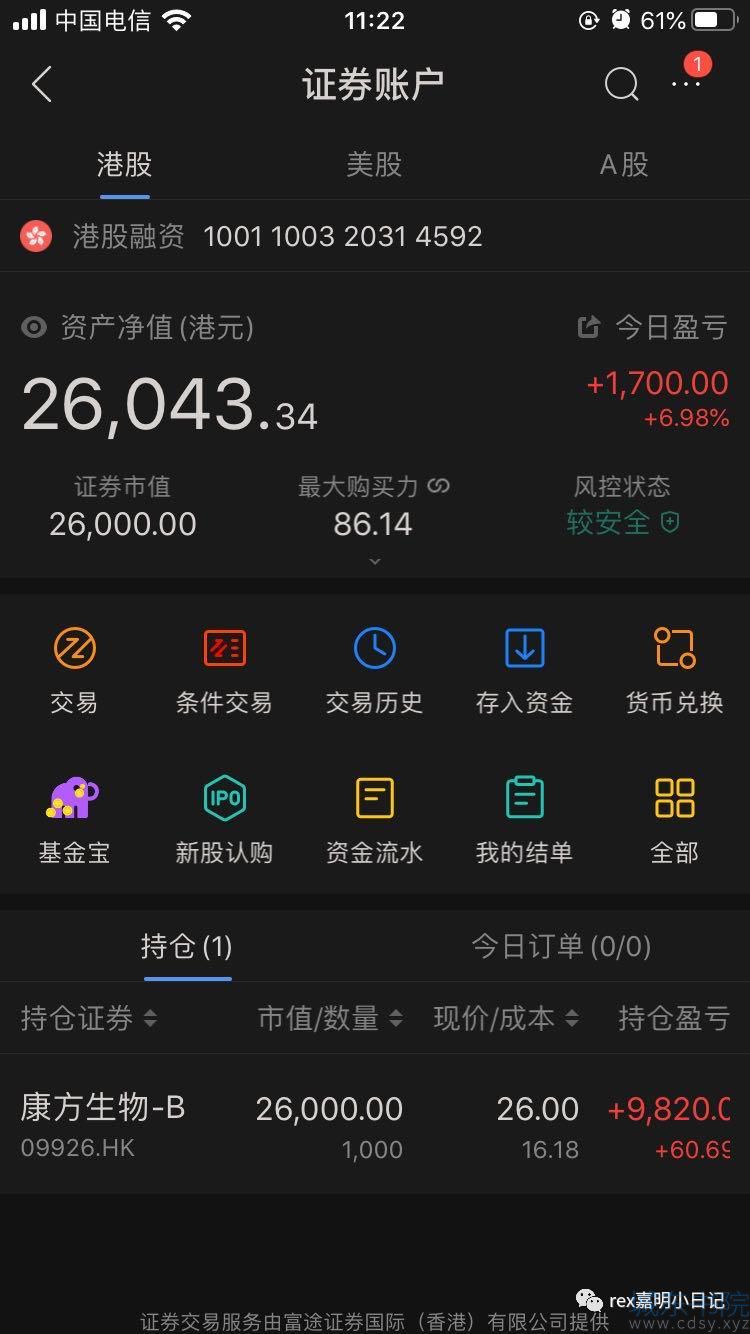Switch to the 美股 tab

(374, 165)
